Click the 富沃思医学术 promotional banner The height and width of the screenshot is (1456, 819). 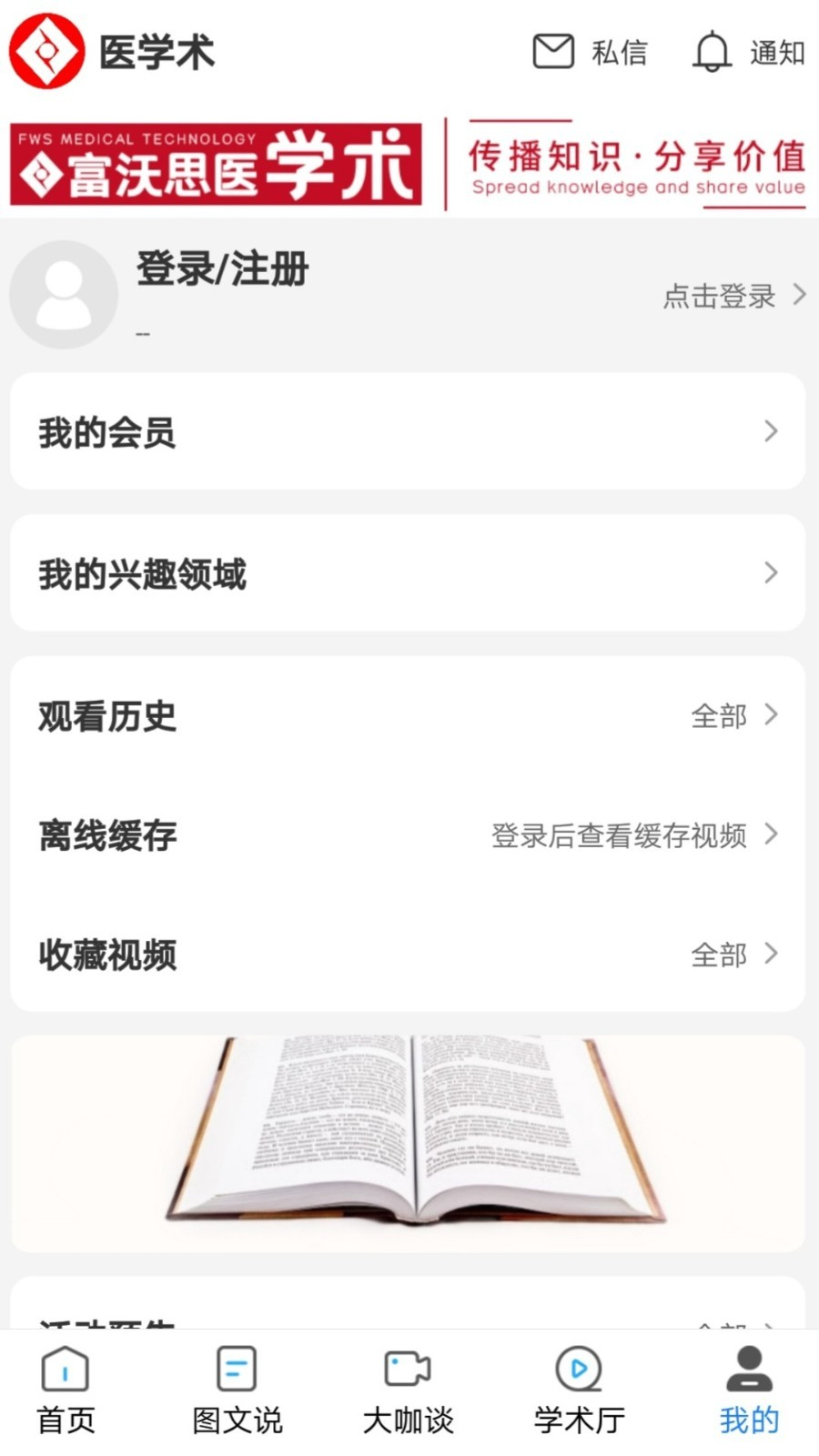tap(409, 166)
